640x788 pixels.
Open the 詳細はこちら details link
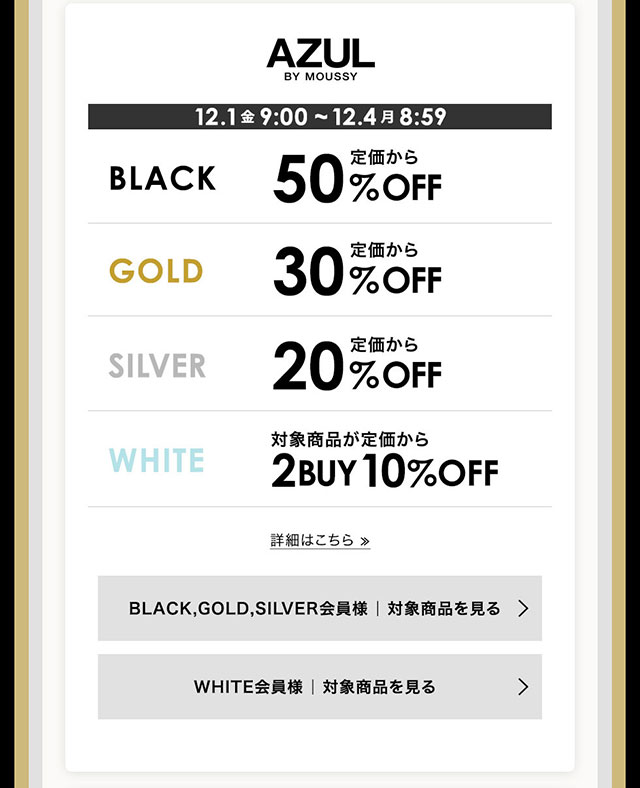click(320, 540)
